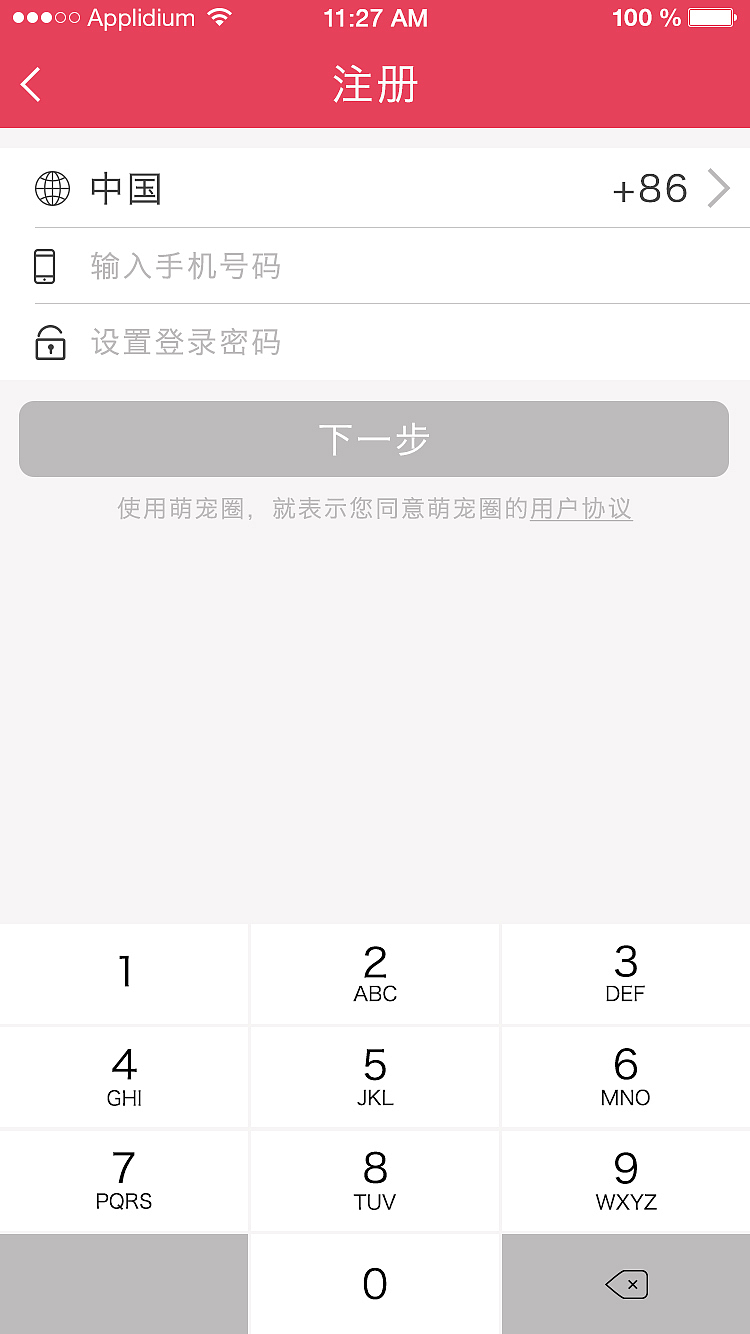Screen dimensions: 750x1334
Task: Open the country code selector via the chevron
Action: [x=718, y=189]
